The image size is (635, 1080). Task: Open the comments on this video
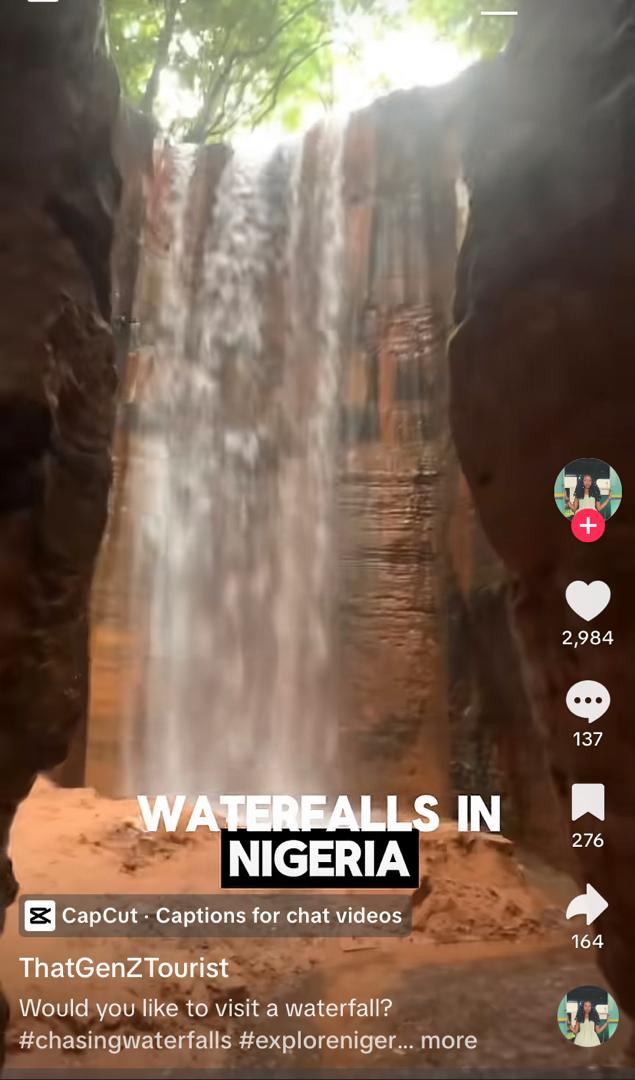(x=587, y=702)
